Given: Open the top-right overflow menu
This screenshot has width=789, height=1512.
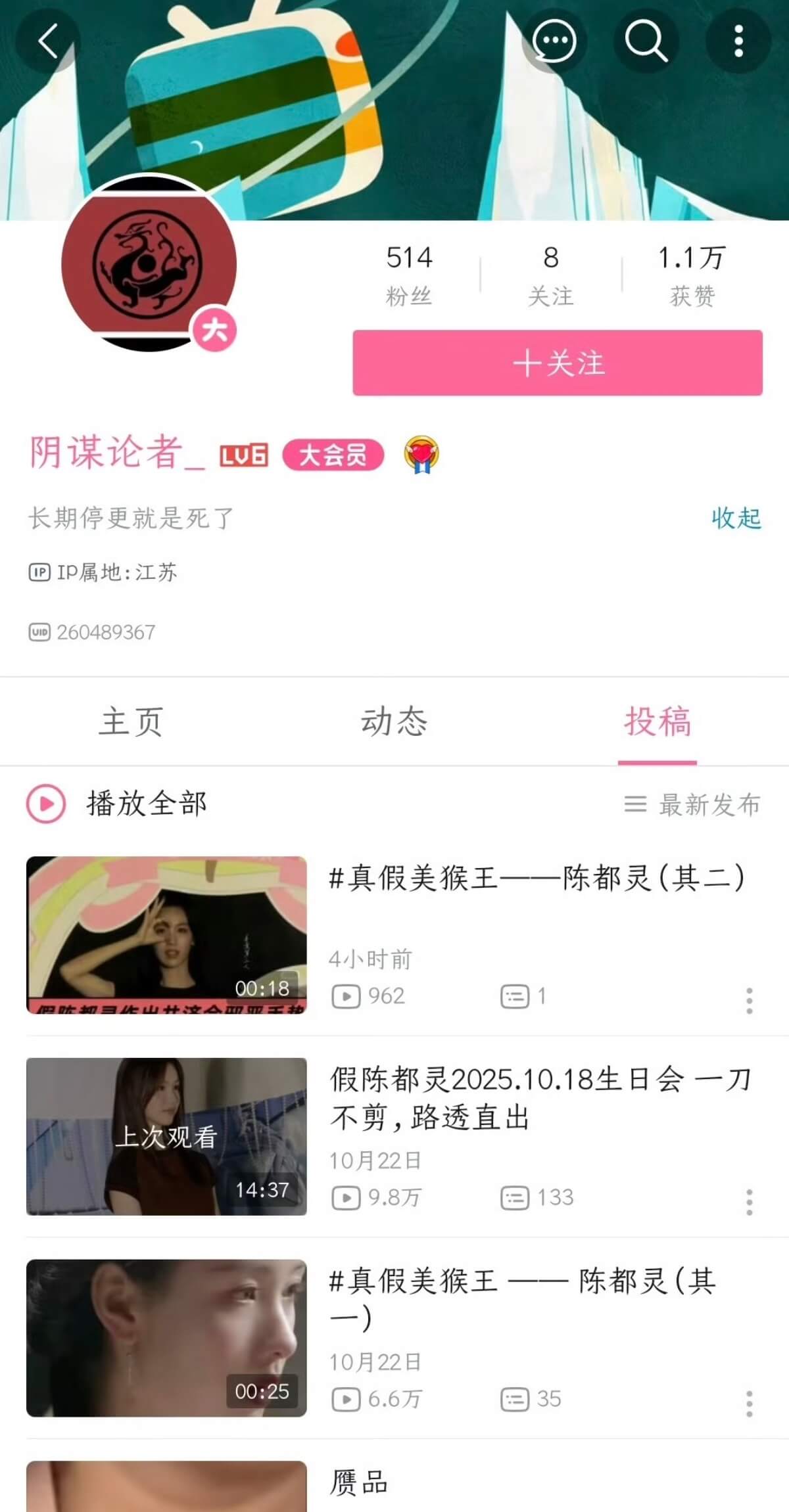Looking at the screenshot, I should click(x=738, y=41).
